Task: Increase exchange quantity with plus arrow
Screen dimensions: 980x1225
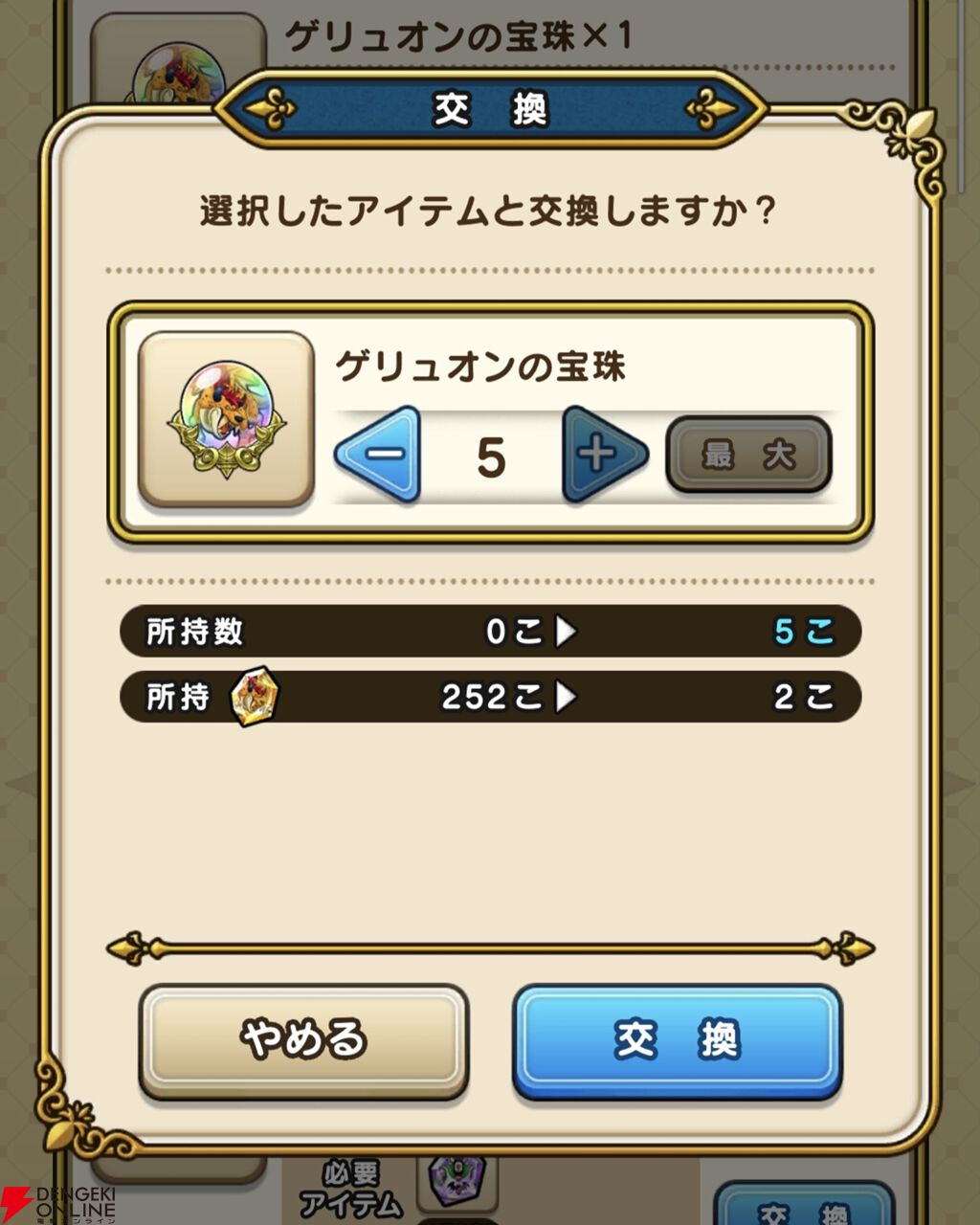Action: tap(604, 455)
